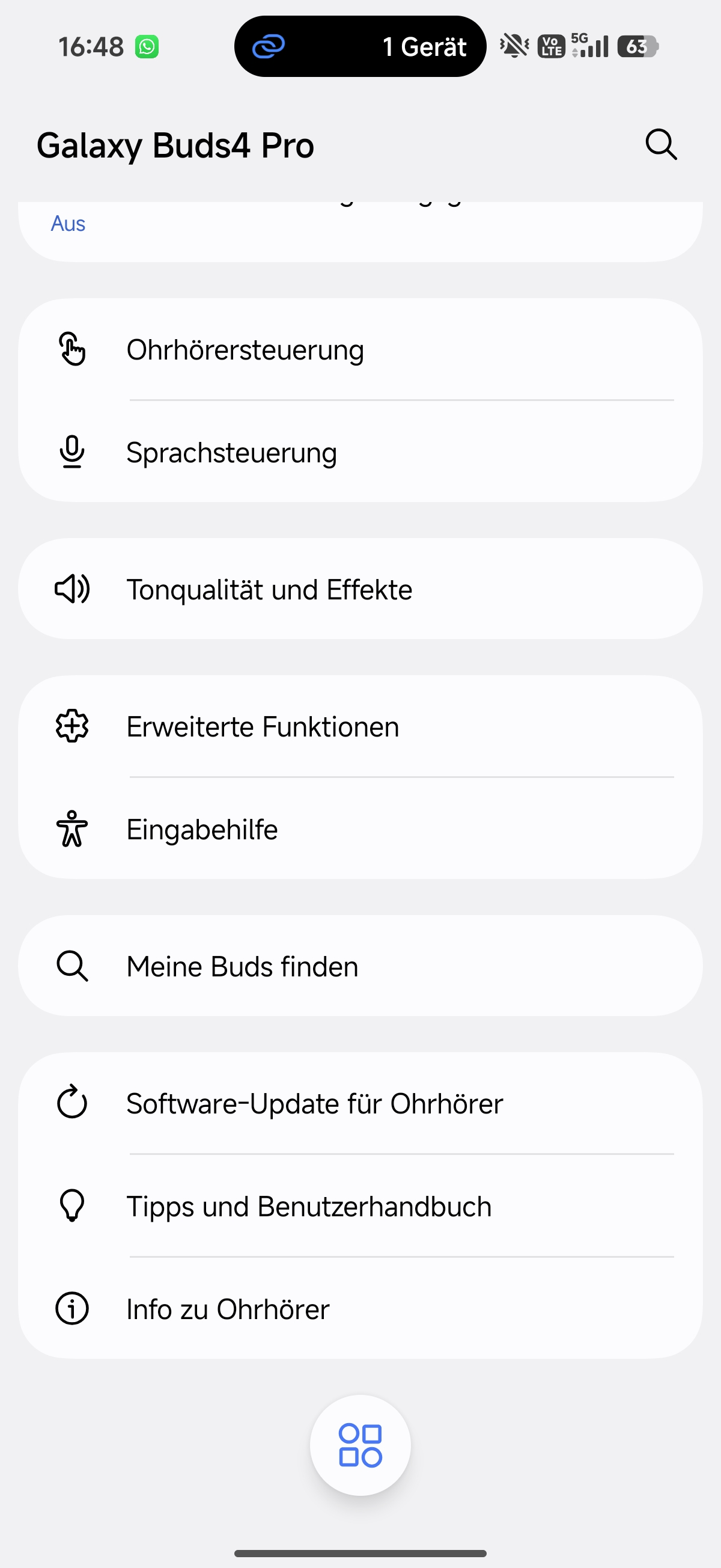This screenshot has width=721, height=1568.
Task: Check Software-Update für Ohrhörer
Action: pyautogui.click(x=360, y=1104)
